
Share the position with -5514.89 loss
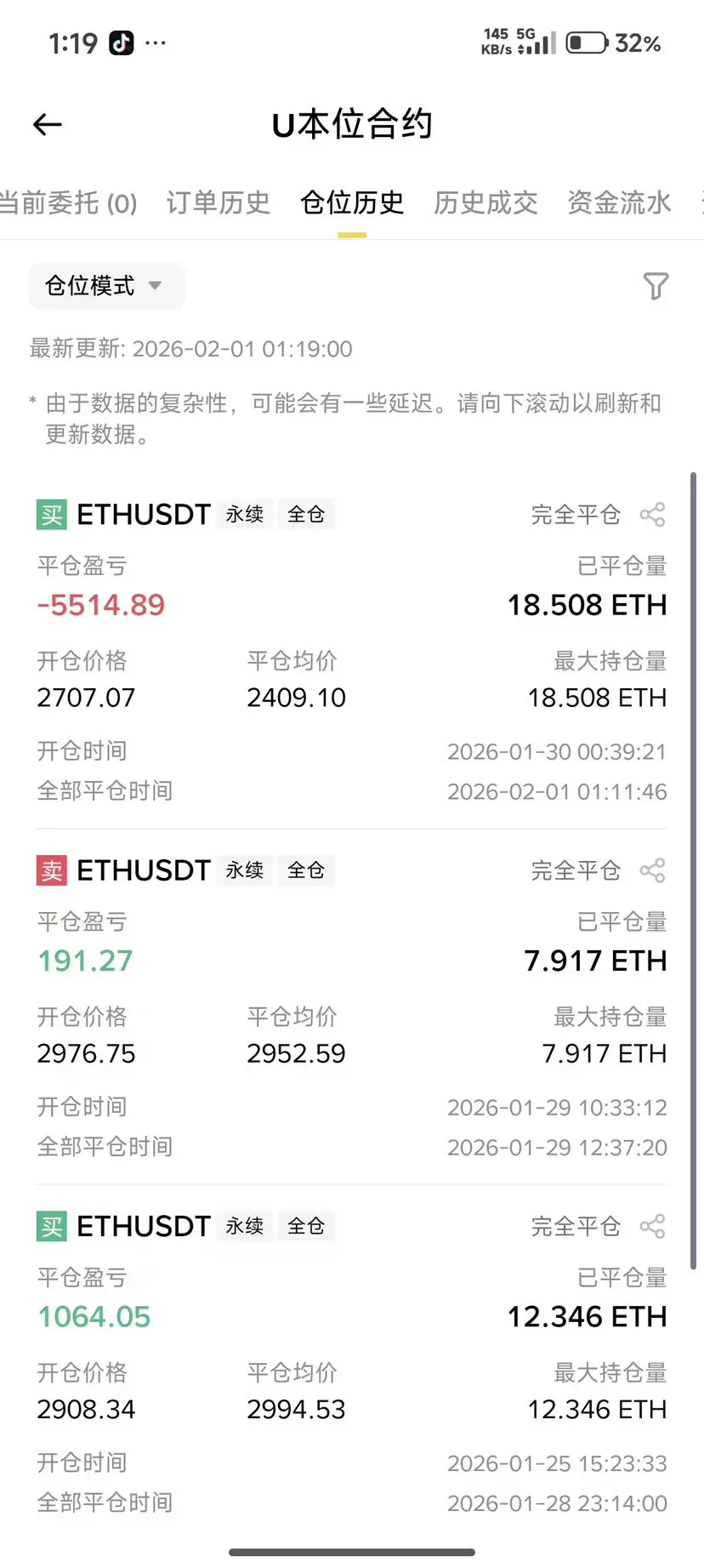coord(652,515)
